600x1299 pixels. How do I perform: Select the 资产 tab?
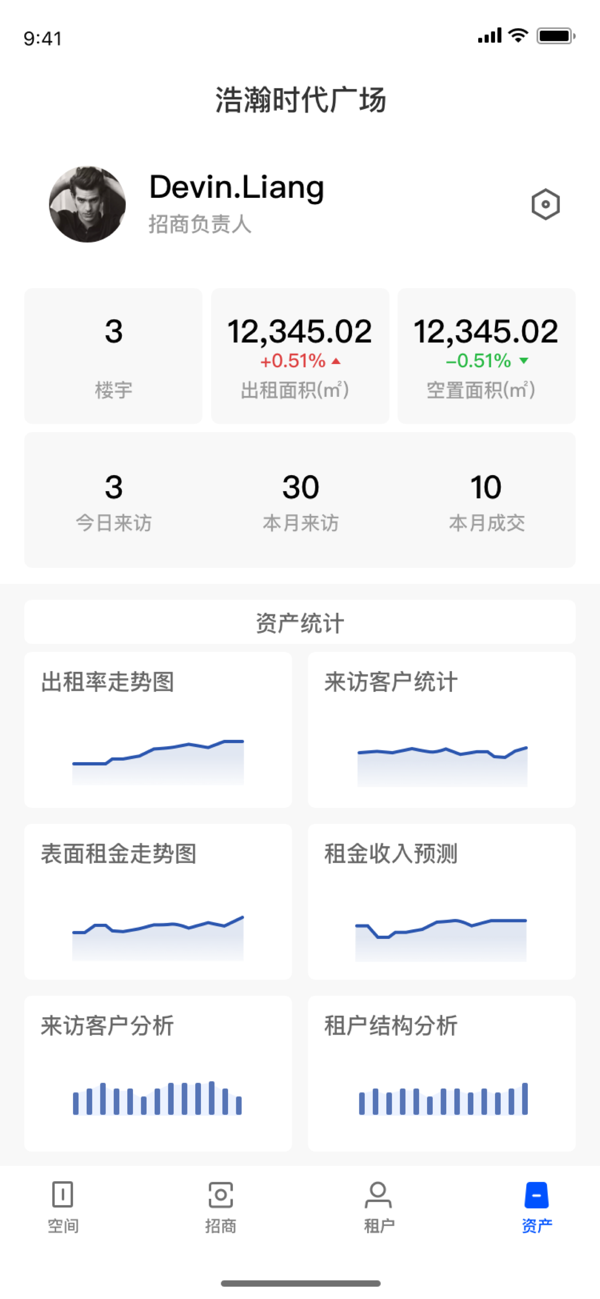tap(537, 1206)
